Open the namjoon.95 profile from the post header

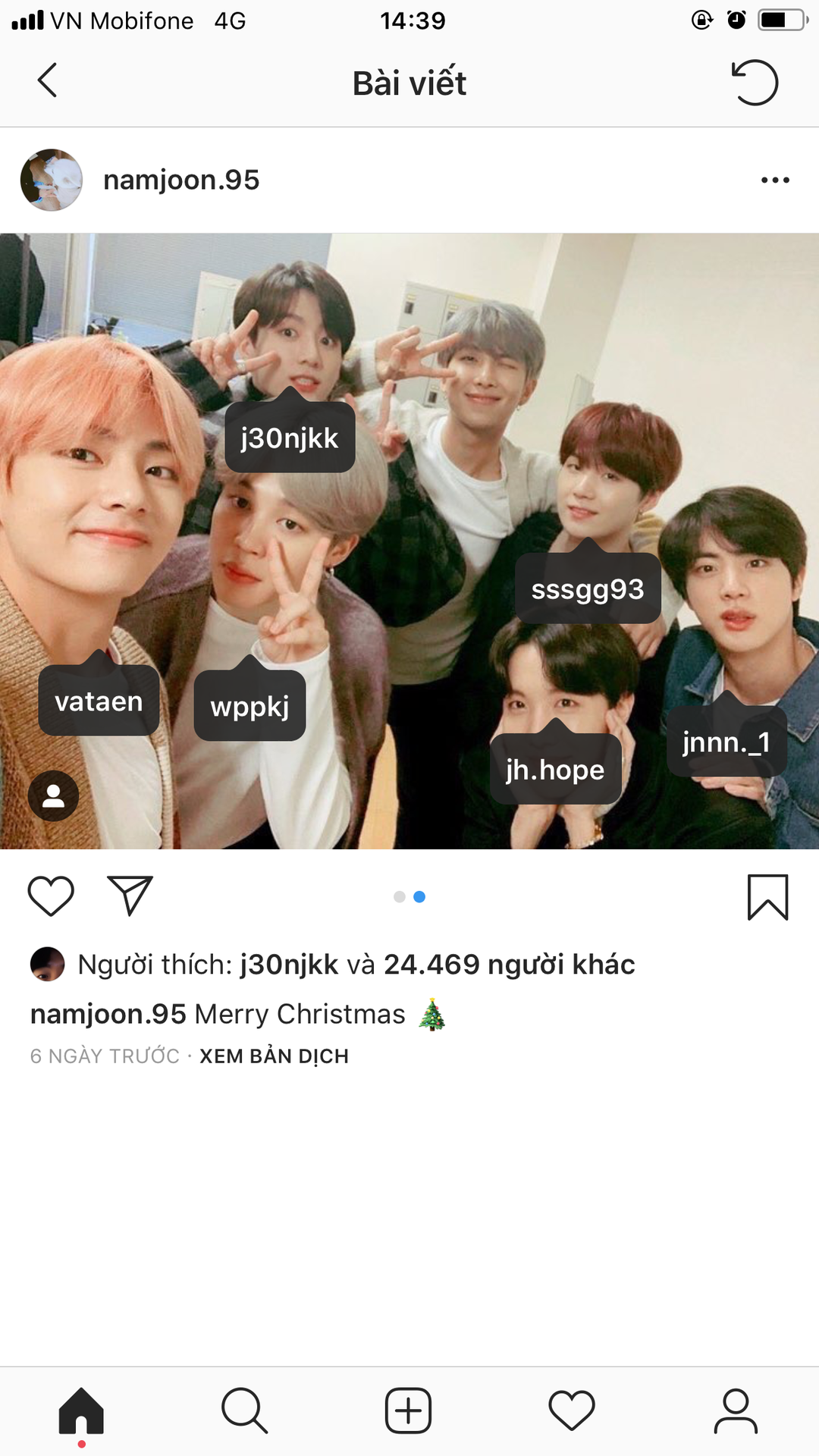(181, 180)
